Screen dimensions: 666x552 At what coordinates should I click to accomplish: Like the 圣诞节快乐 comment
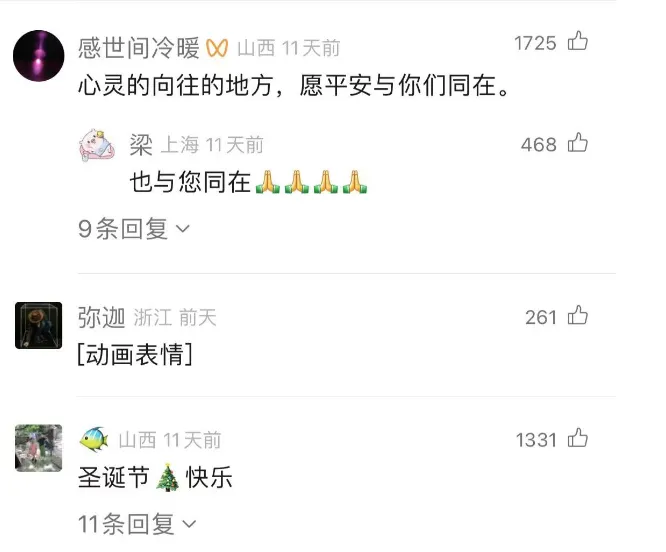578,439
